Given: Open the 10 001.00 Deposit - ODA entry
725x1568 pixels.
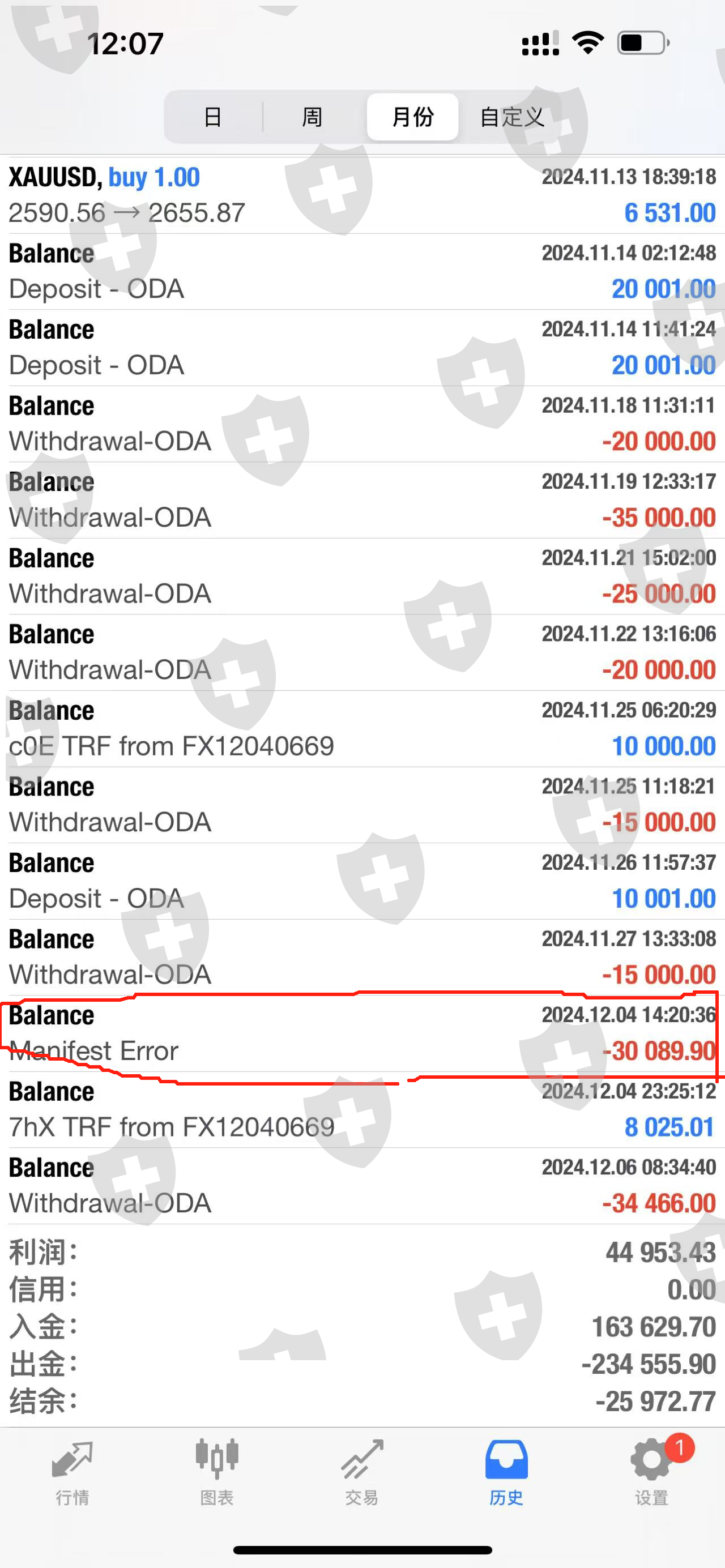Looking at the screenshot, I should coord(362,881).
